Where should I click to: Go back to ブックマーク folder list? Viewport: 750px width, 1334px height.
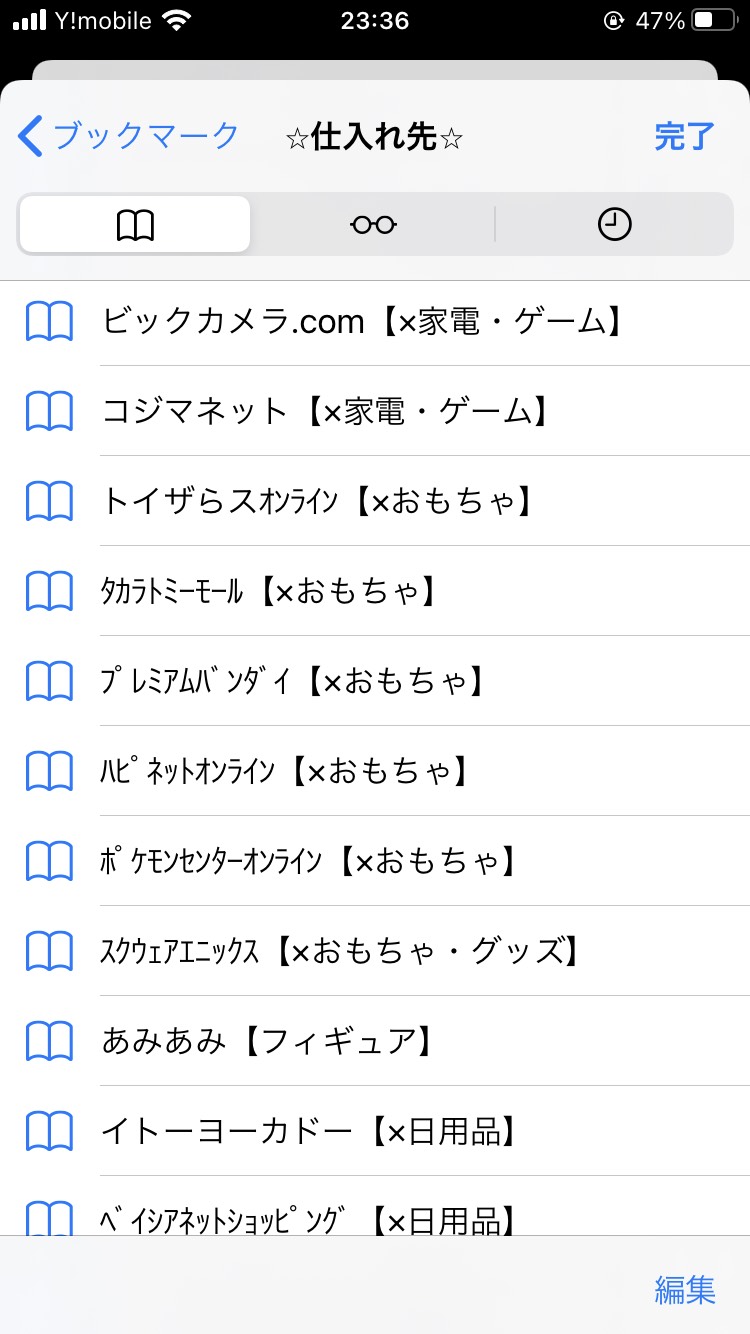pos(129,136)
